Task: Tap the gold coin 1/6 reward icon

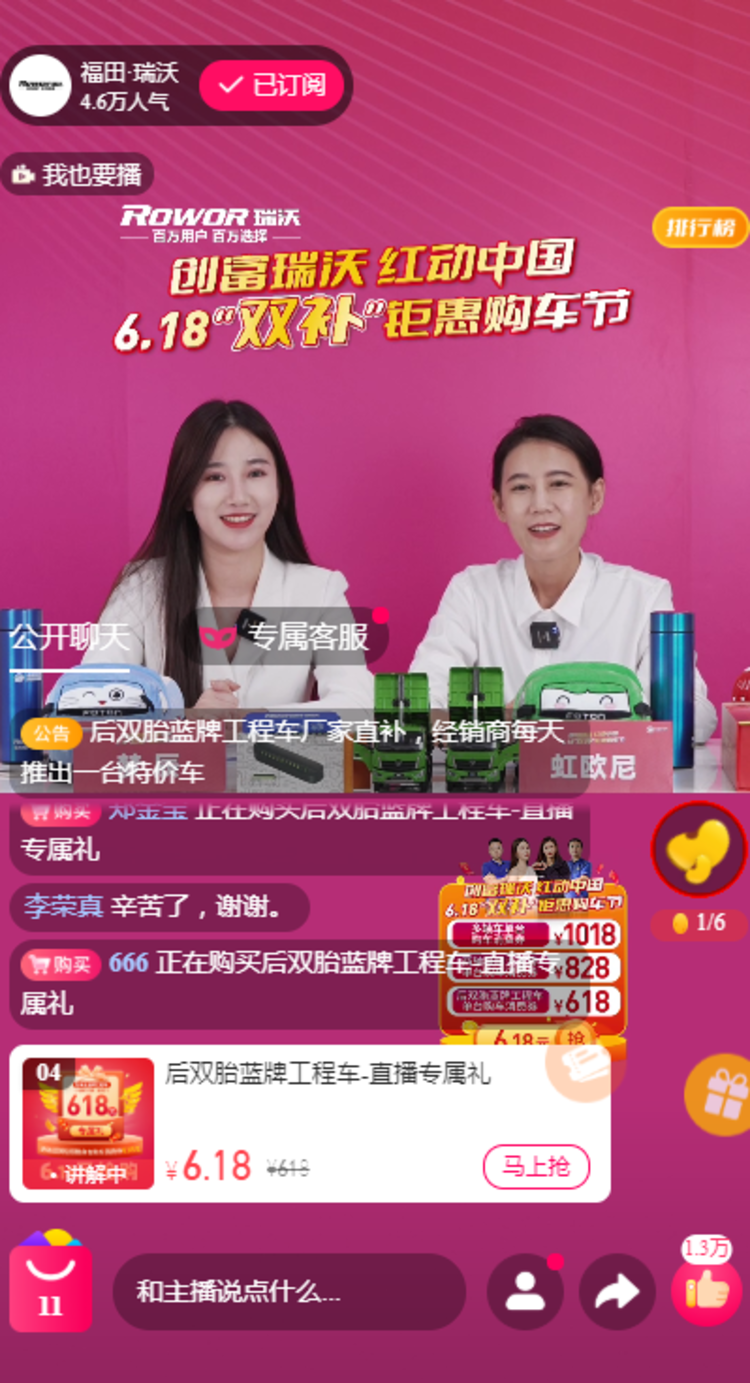Action: [699, 849]
